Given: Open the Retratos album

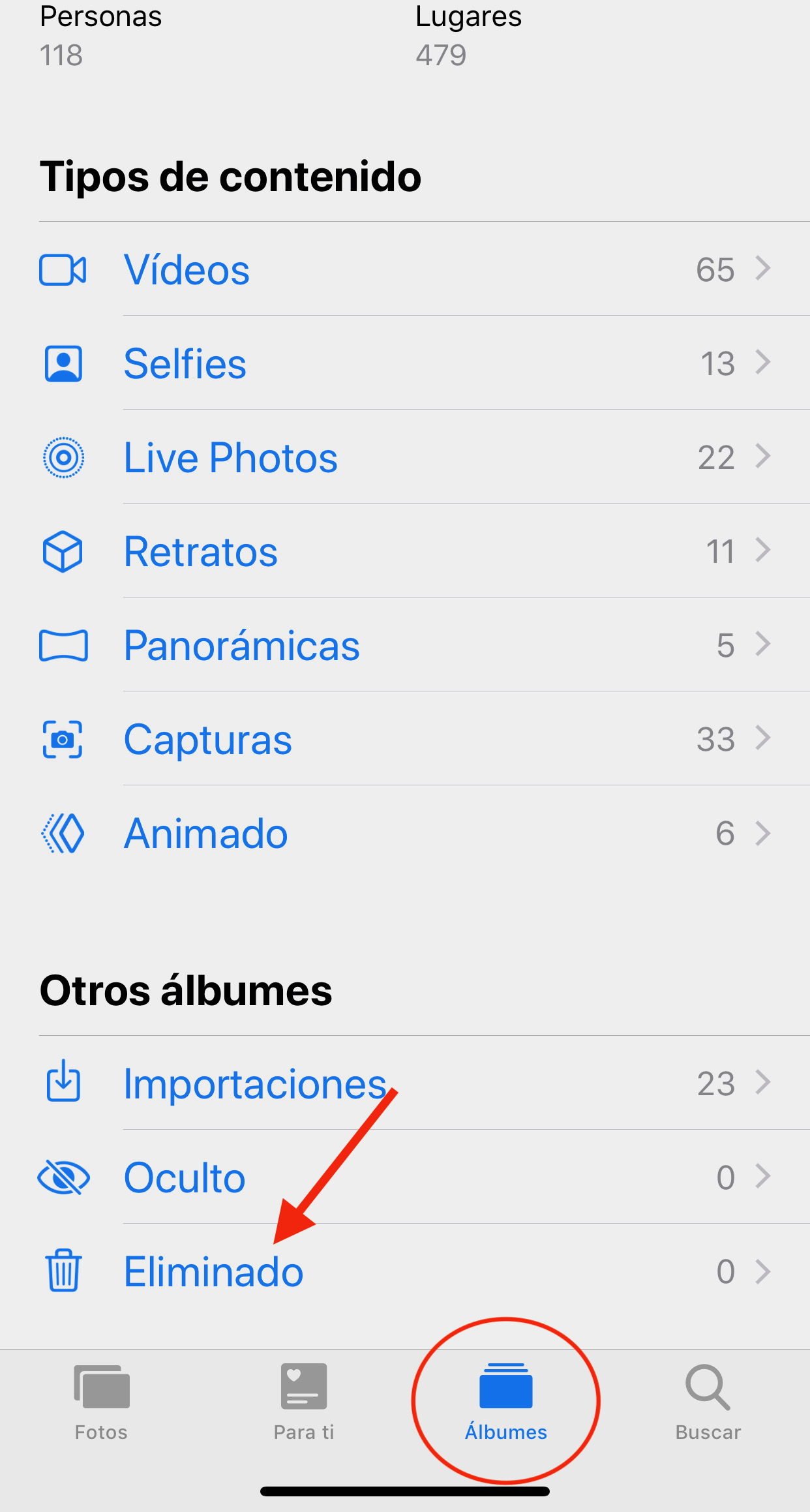Looking at the screenshot, I should 405,551.
